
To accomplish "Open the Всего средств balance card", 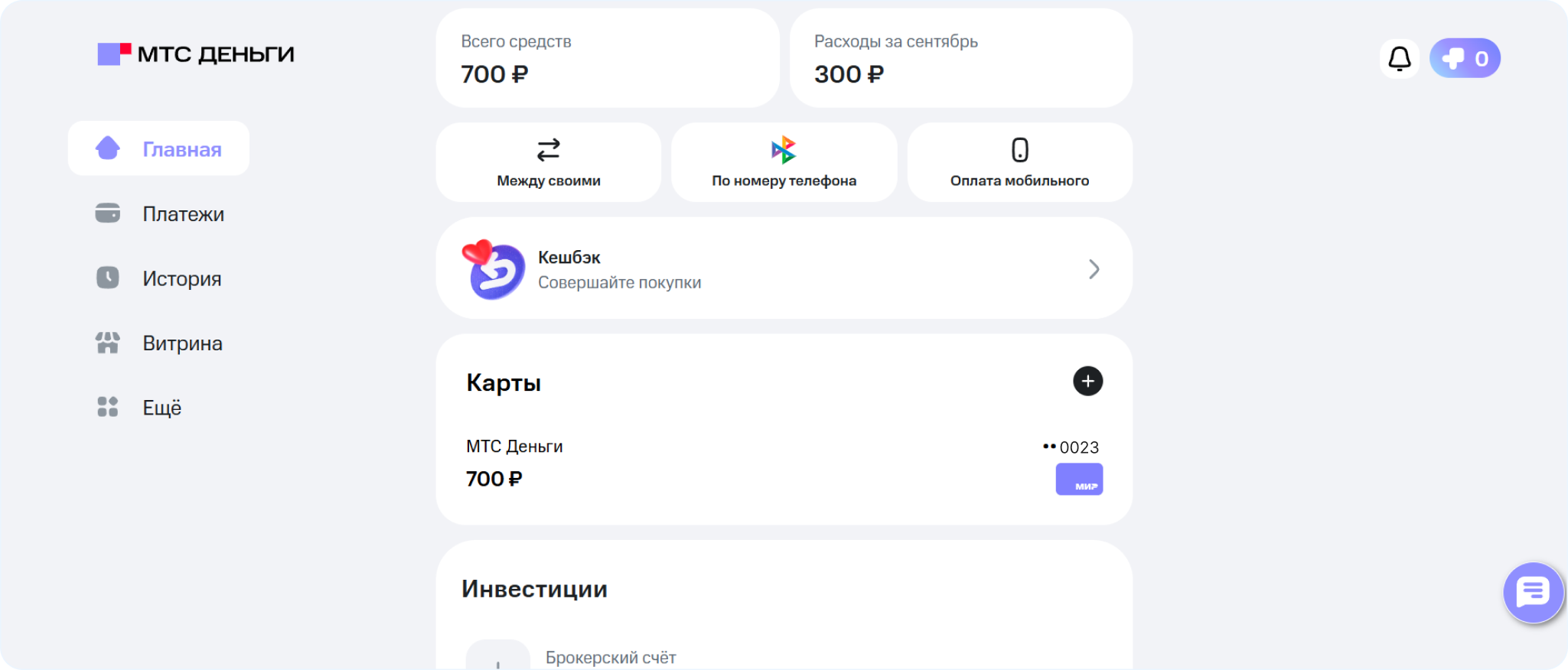I will tap(607, 58).
